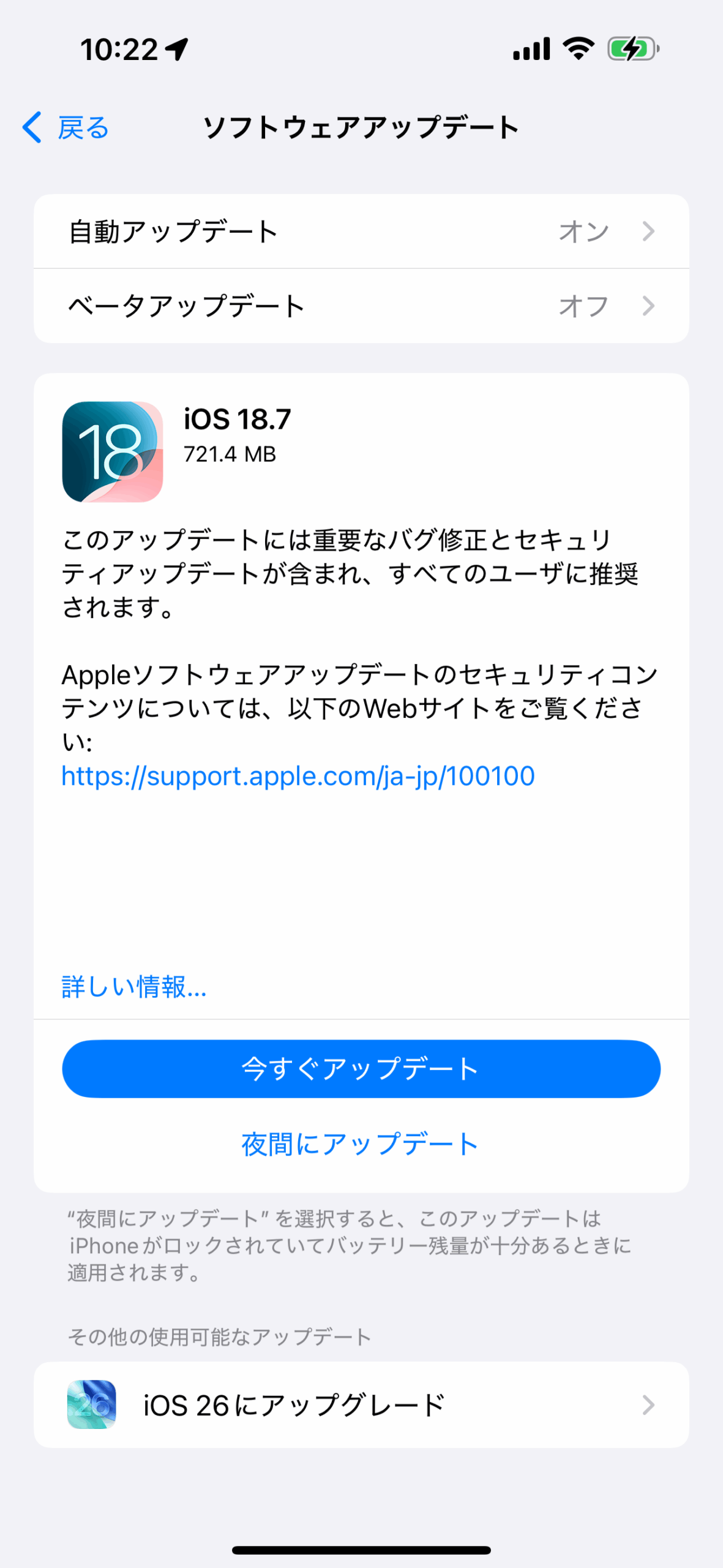723x1568 pixels.
Task: Choose 夜間にアップデート to update tonight
Action: [x=360, y=1144]
